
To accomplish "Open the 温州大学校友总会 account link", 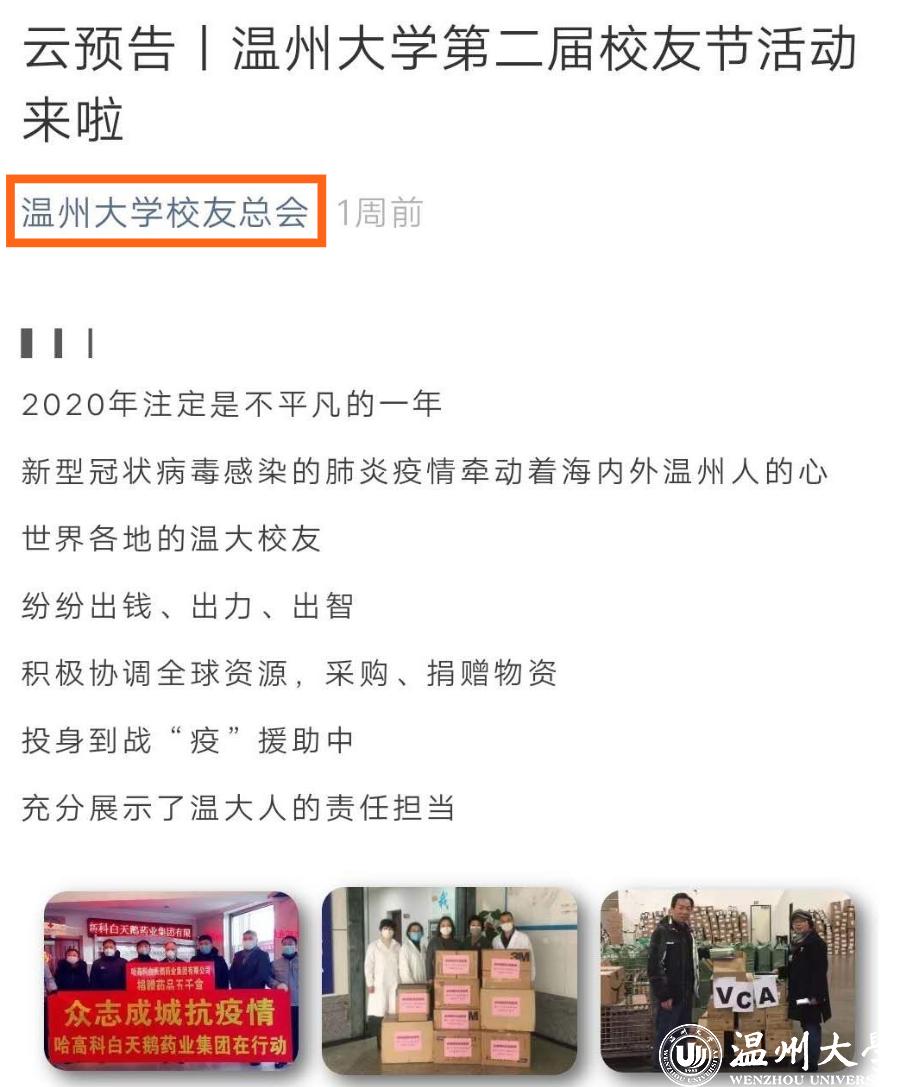I will (x=166, y=213).
